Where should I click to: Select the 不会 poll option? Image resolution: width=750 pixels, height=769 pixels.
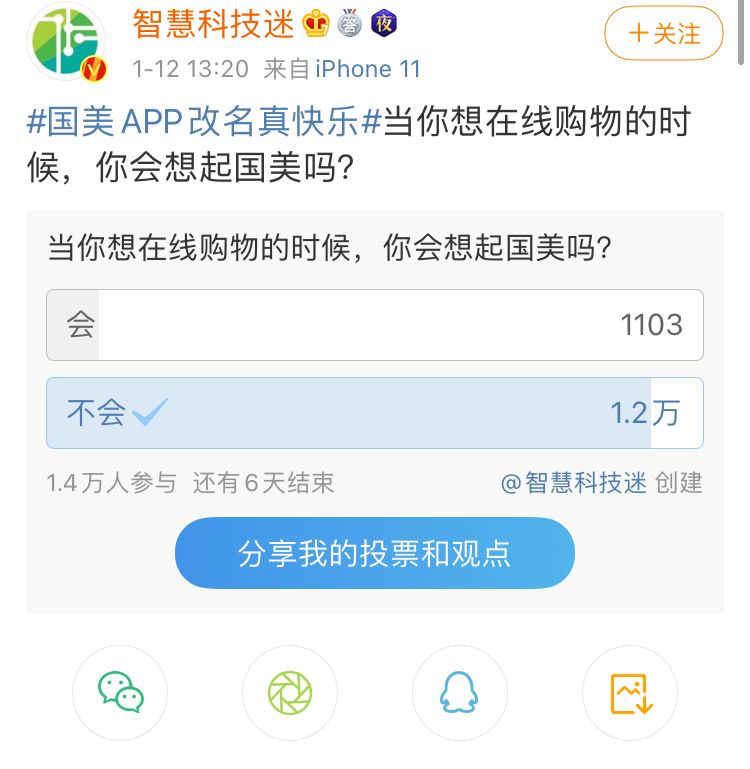[x=374, y=413]
